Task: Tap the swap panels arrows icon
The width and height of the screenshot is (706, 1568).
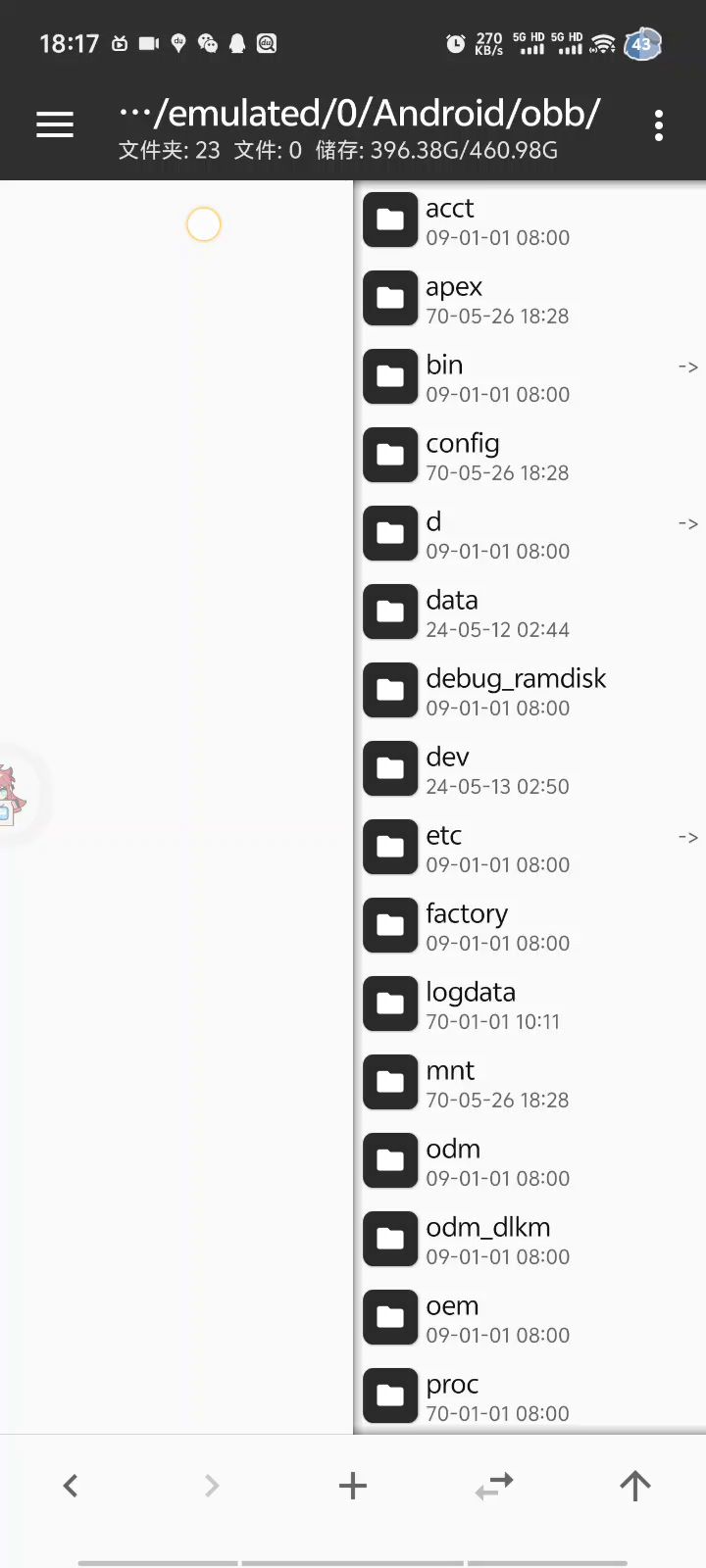Action: (494, 1486)
